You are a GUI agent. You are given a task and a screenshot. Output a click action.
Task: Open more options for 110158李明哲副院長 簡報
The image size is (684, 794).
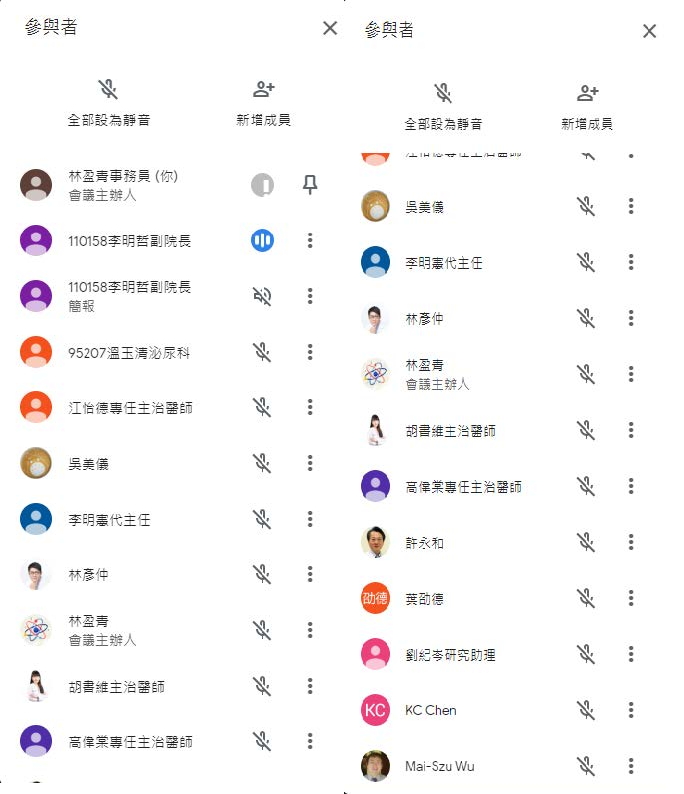(310, 296)
